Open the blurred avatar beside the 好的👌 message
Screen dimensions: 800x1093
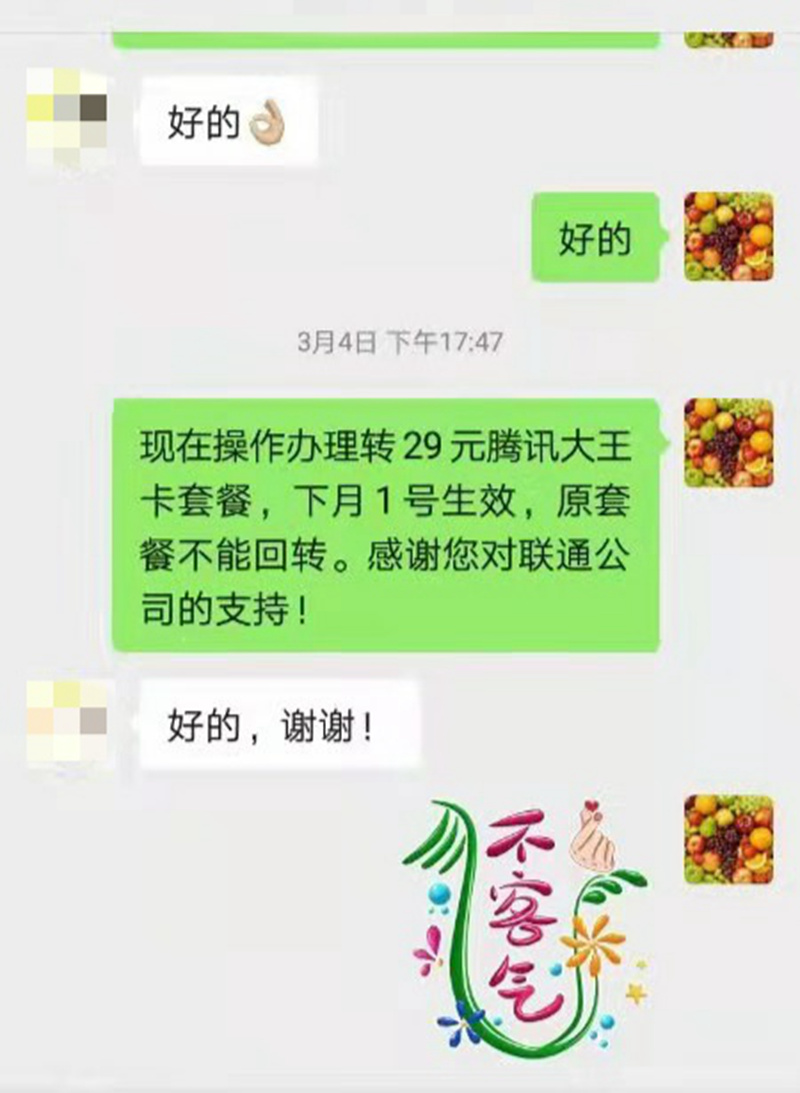coord(69,113)
